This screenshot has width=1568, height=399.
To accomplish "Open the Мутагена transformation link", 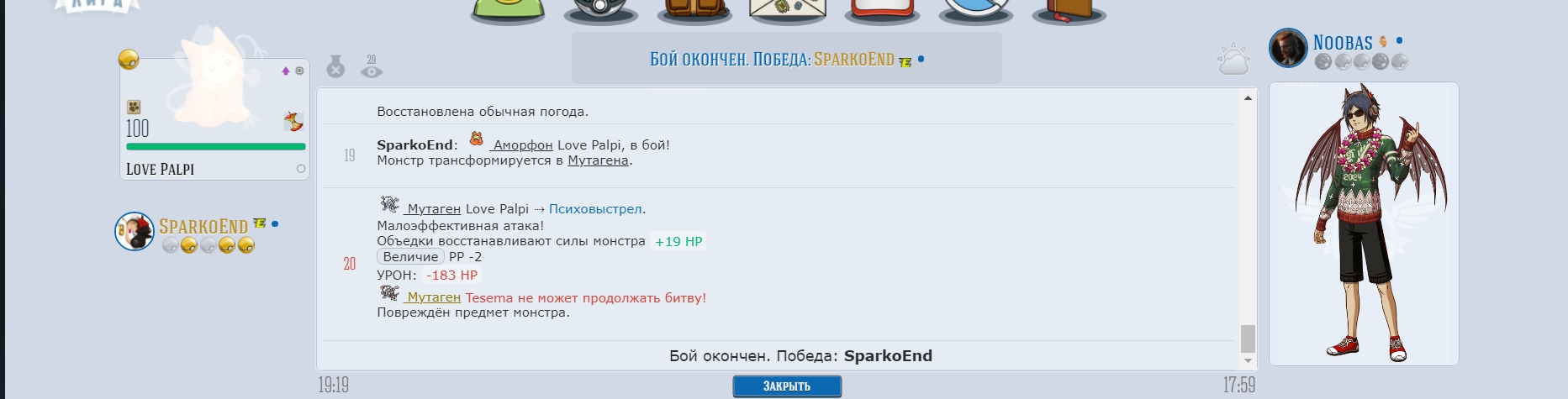I will pyautogui.click(x=598, y=160).
